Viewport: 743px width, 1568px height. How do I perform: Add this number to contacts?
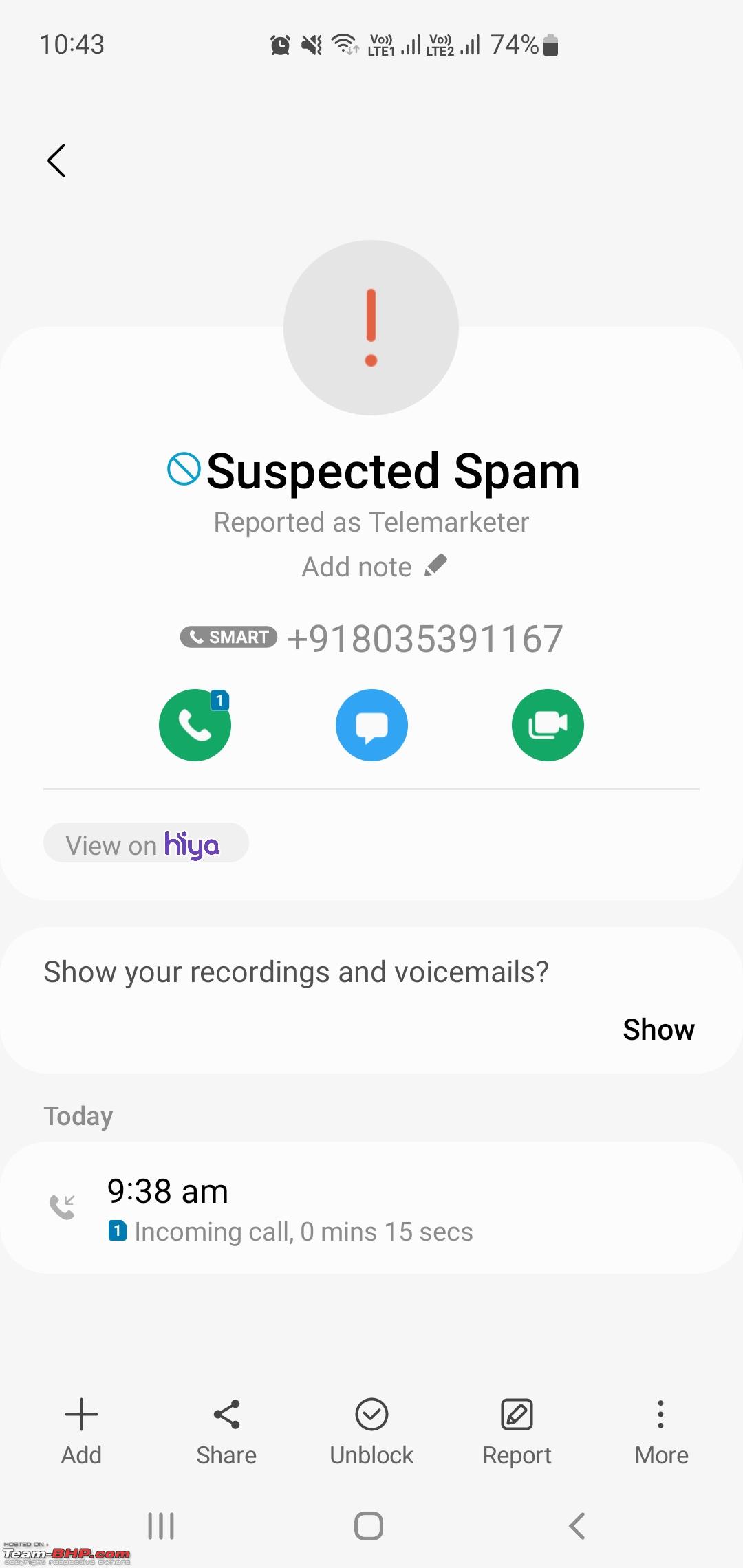[81, 1432]
